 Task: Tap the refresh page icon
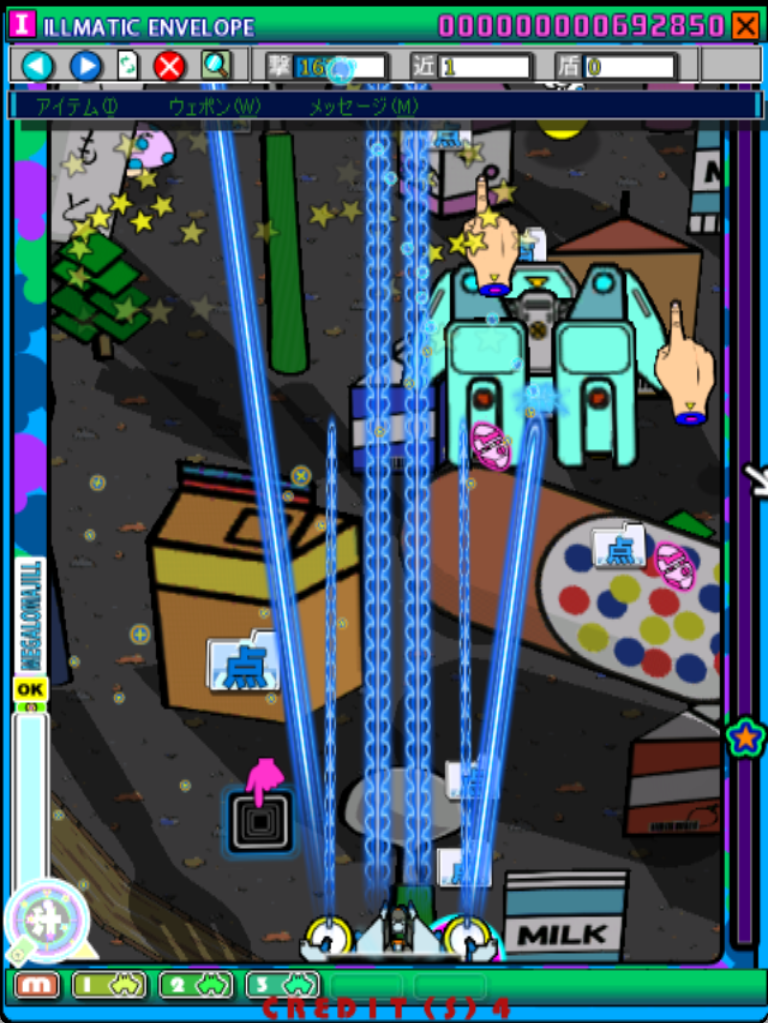(x=128, y=66)
